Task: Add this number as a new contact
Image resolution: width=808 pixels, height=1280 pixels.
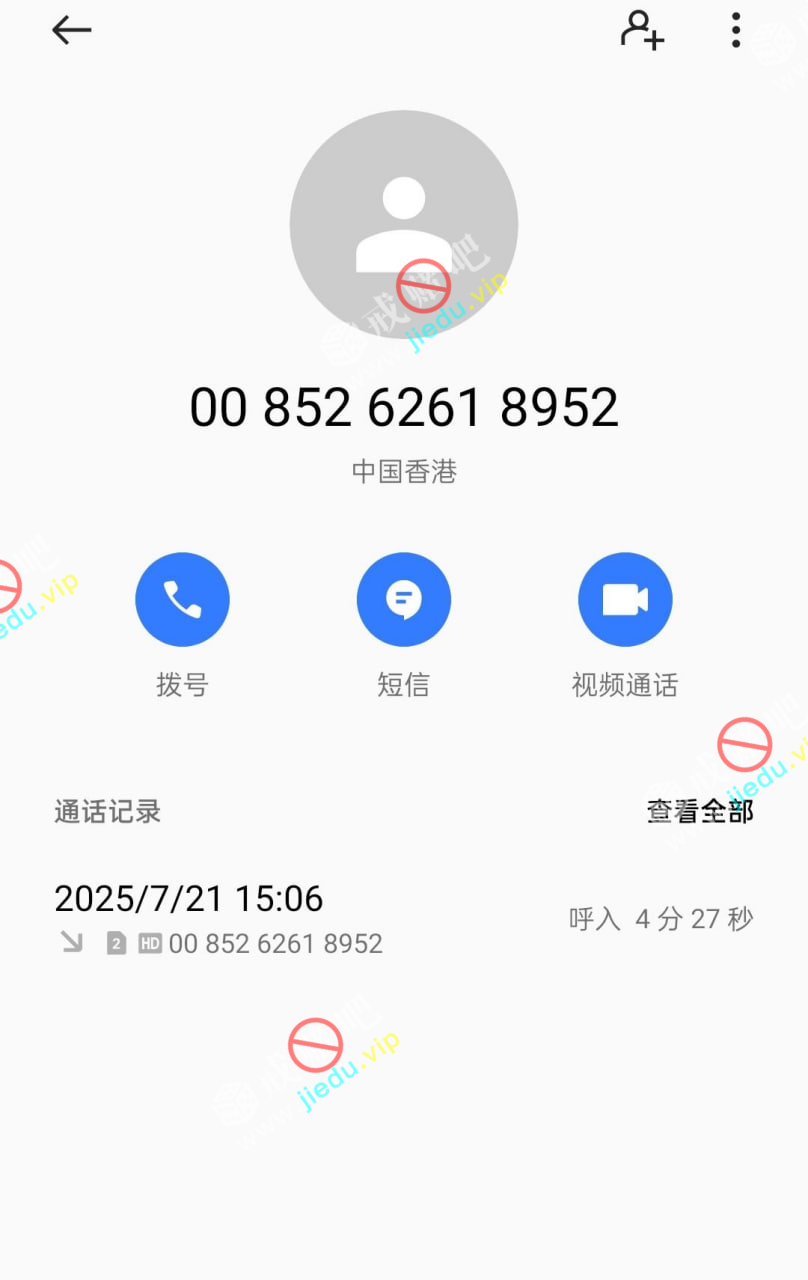Action: tap(641, 31)
